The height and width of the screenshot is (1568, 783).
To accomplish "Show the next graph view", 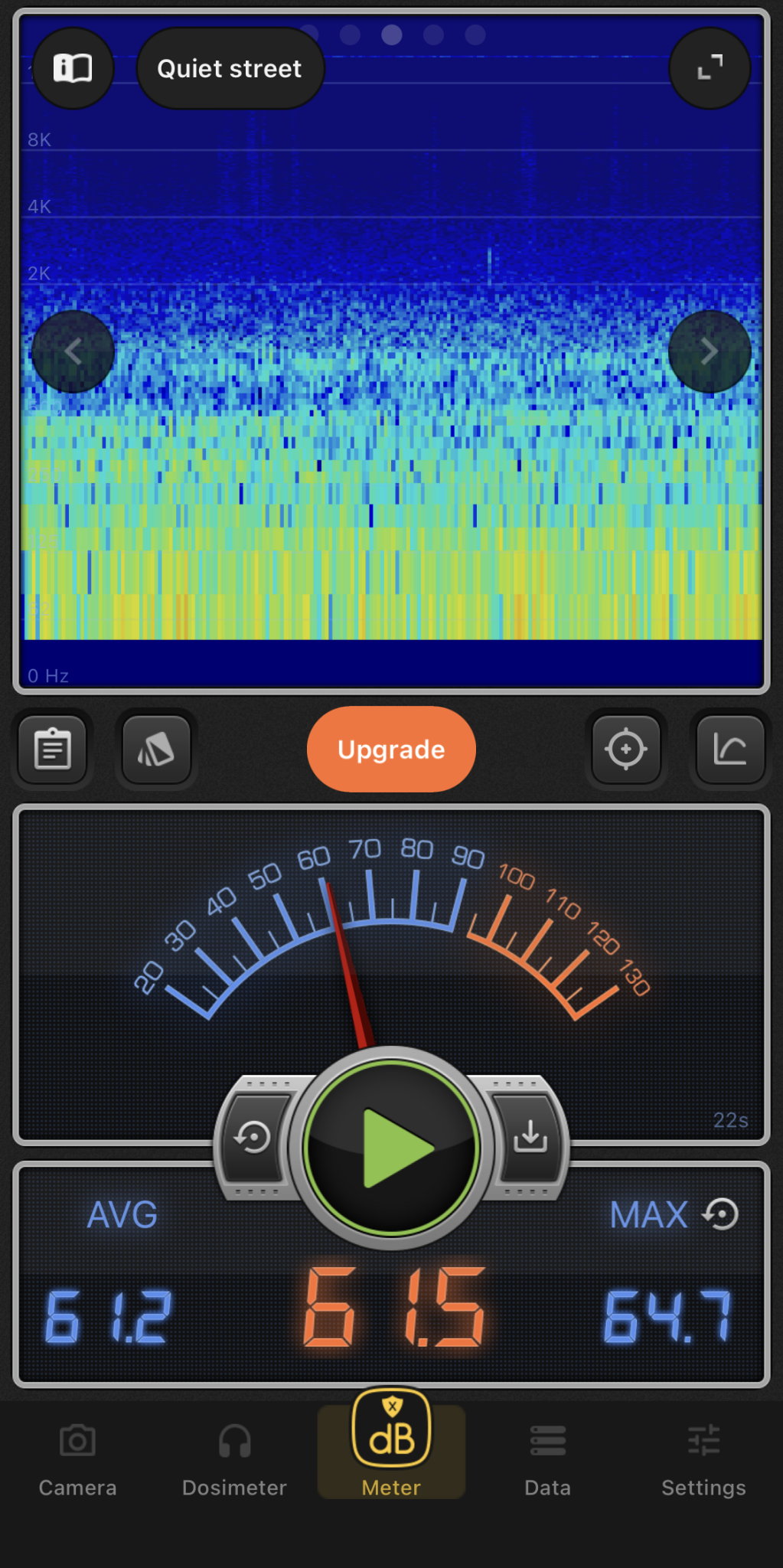I will 710,351.
